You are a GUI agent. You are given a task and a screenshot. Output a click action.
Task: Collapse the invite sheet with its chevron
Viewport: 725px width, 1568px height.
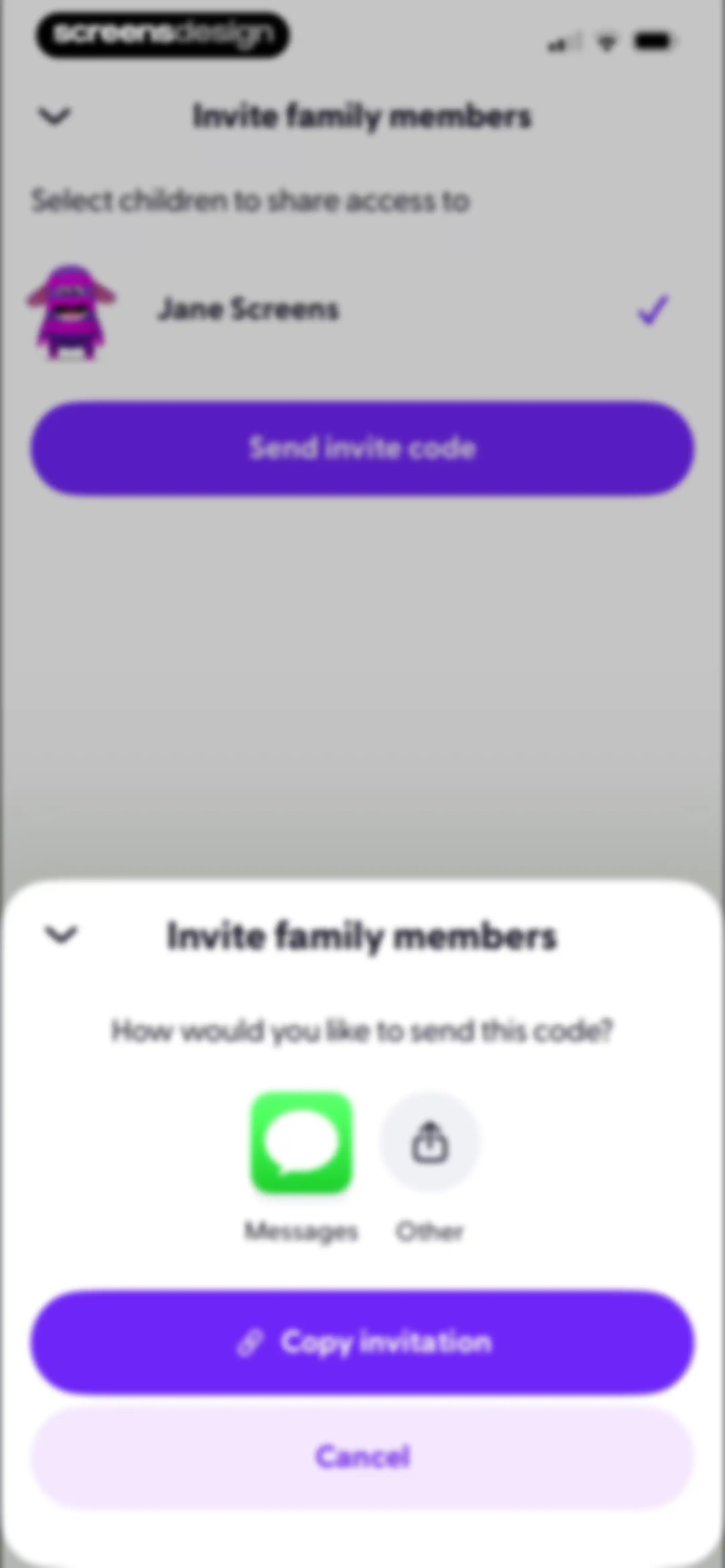click(x=61, y=934)
